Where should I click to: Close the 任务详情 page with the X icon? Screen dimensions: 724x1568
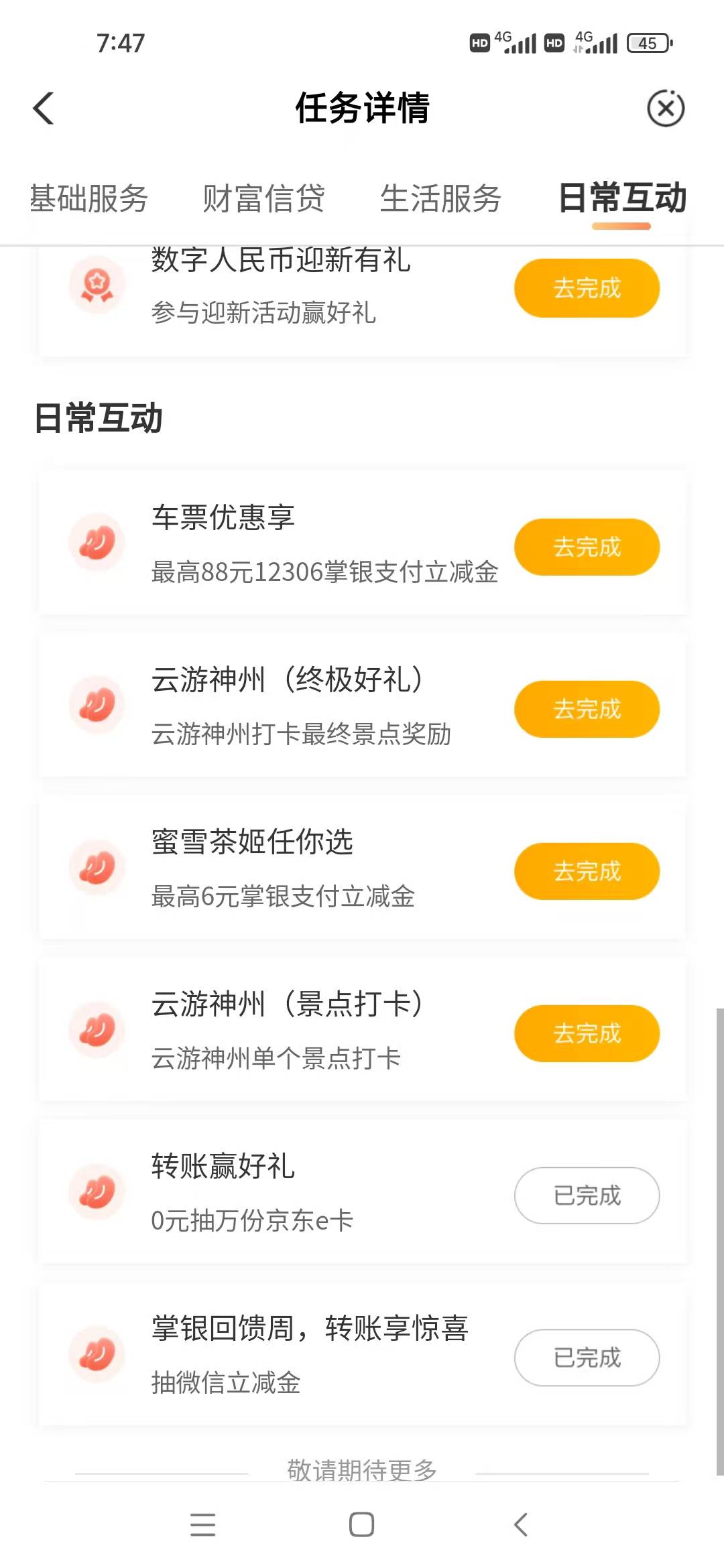pyautogui.click(x=665, y=109)
